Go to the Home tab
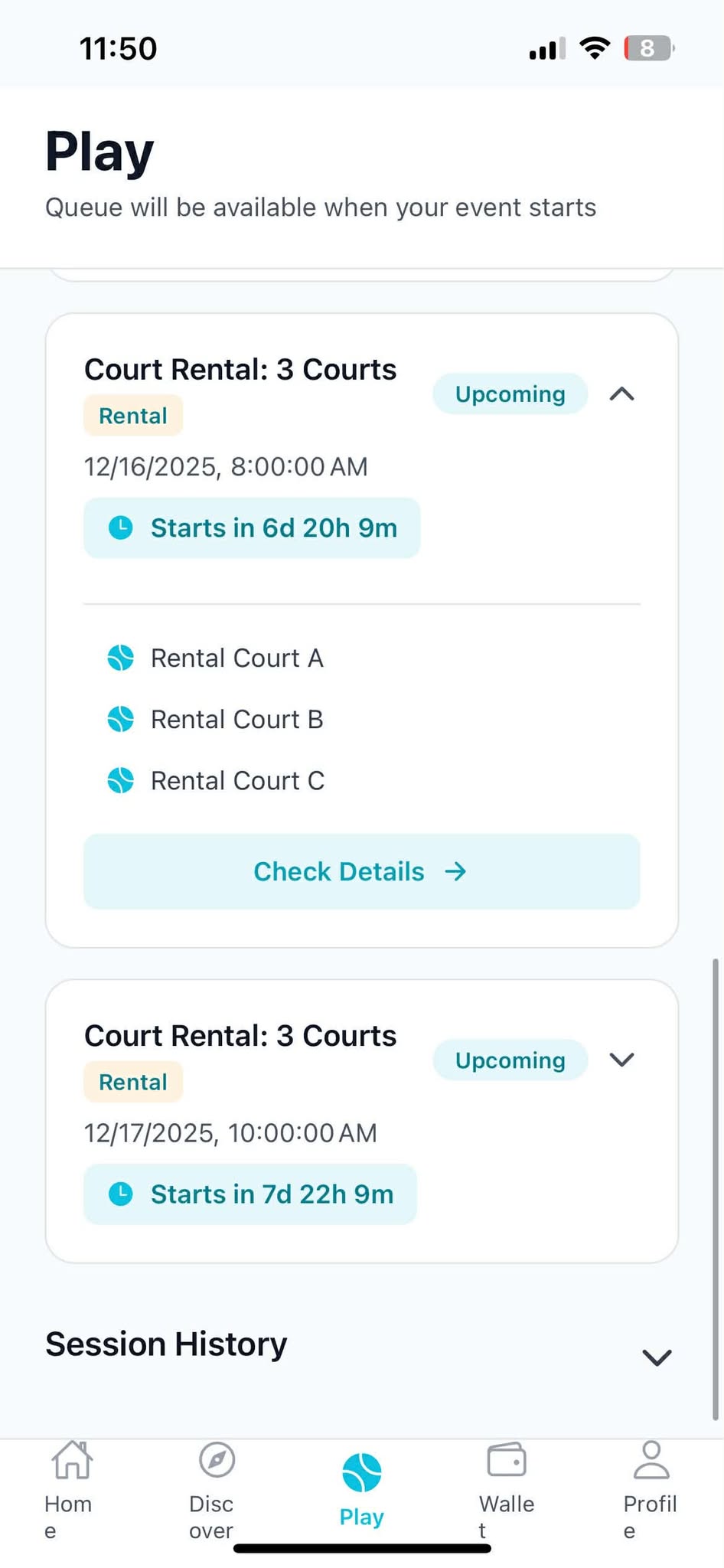 [70, 1487]
